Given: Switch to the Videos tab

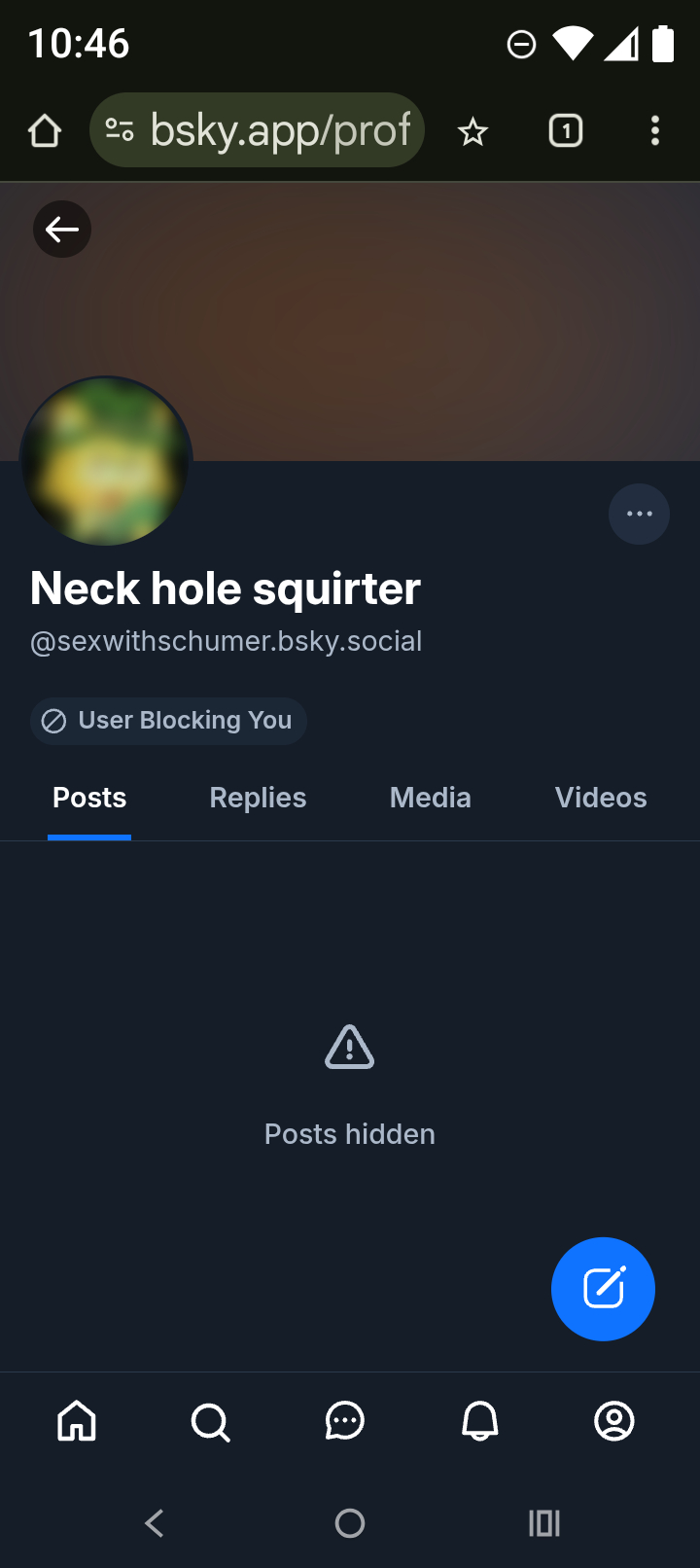Looking at the screenshot, I should coord(600,798).
